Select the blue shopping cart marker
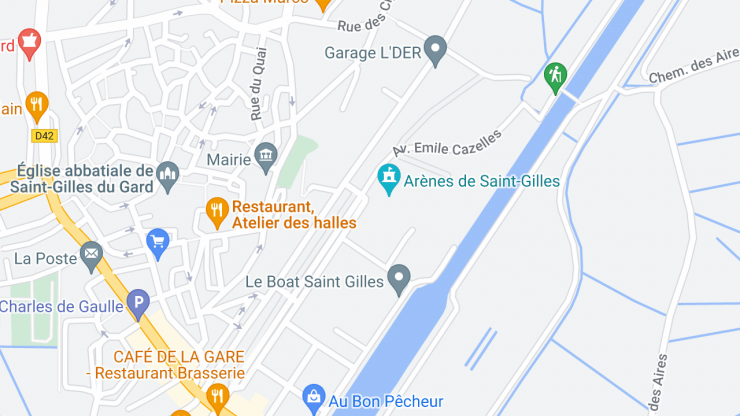This screenshot has height=416, width=740. (x=157, y=240)
